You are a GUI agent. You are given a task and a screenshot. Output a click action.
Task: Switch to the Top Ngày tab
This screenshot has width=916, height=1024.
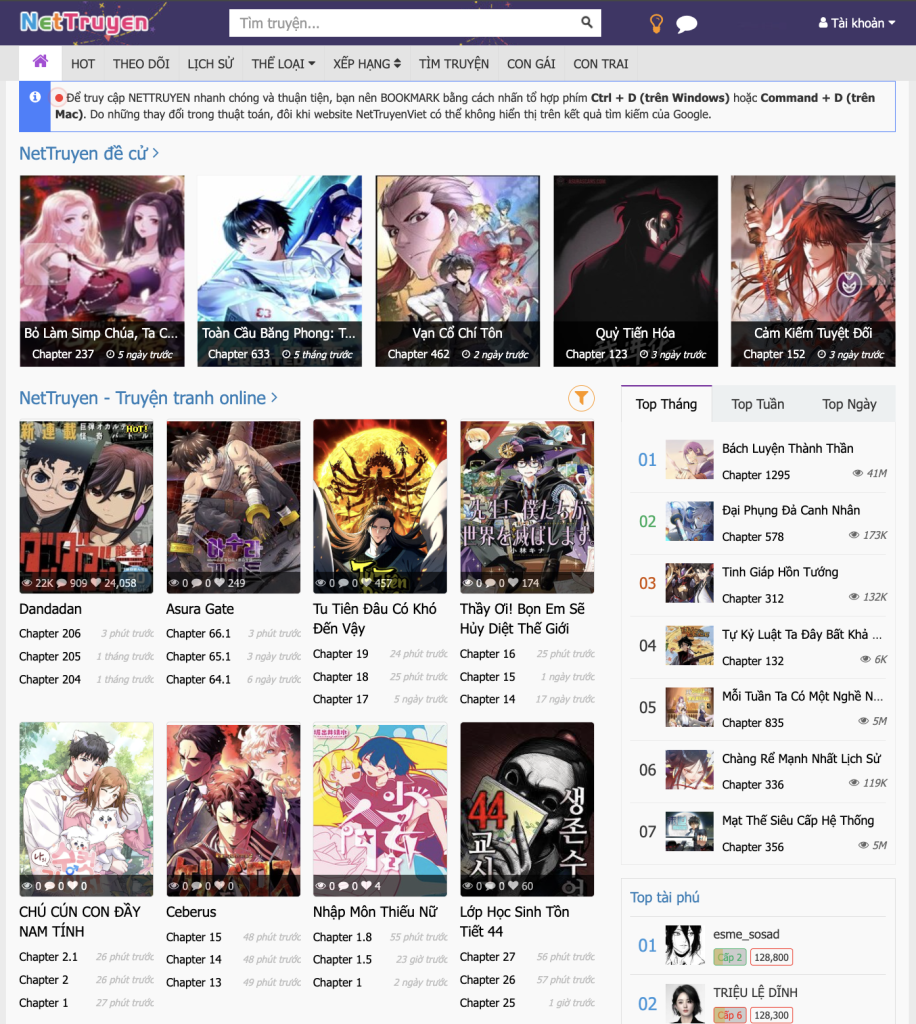point(849,404)
